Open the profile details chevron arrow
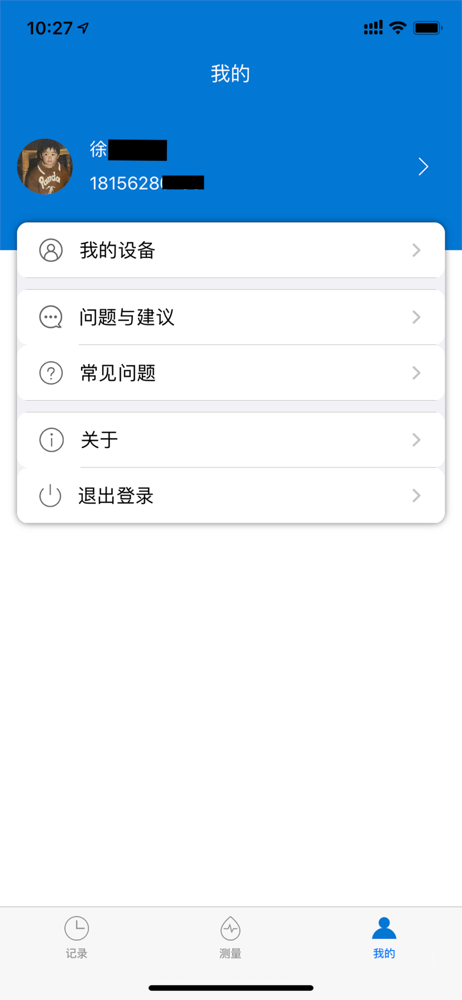The image size is (462, 1000). (423, 167)
